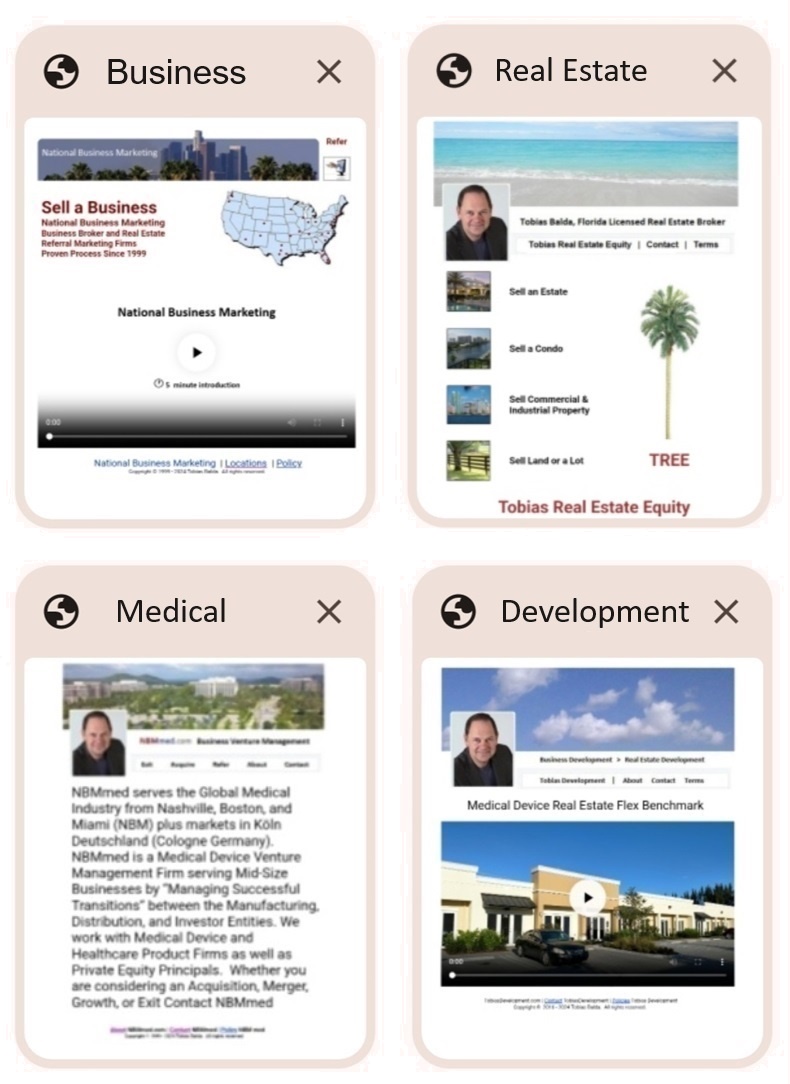This screenshot has height=1084, width=790.
Task: Close the Real Estate tab
Action: (724, 71)
